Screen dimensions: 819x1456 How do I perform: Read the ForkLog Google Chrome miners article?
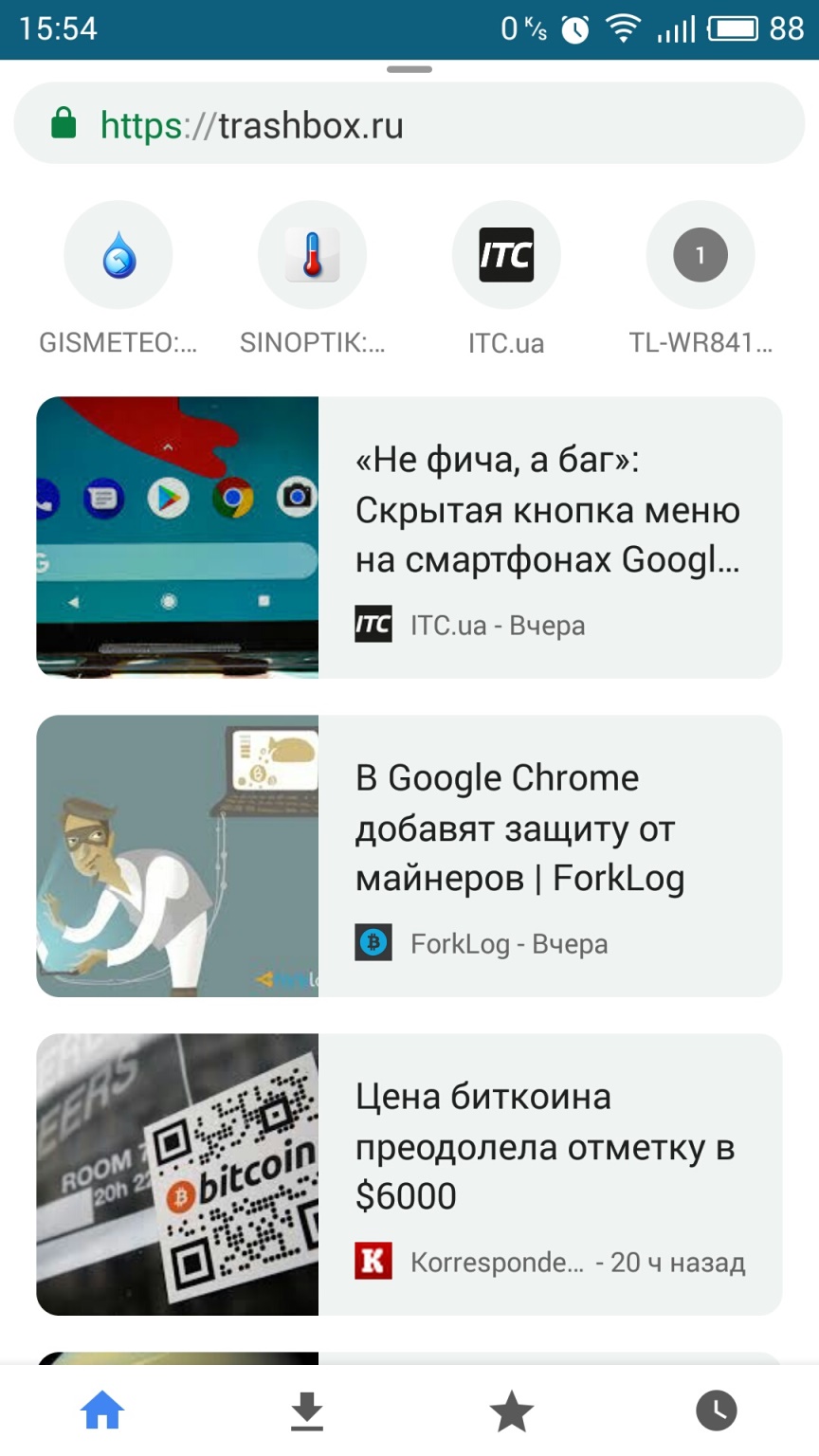(409, 856)
